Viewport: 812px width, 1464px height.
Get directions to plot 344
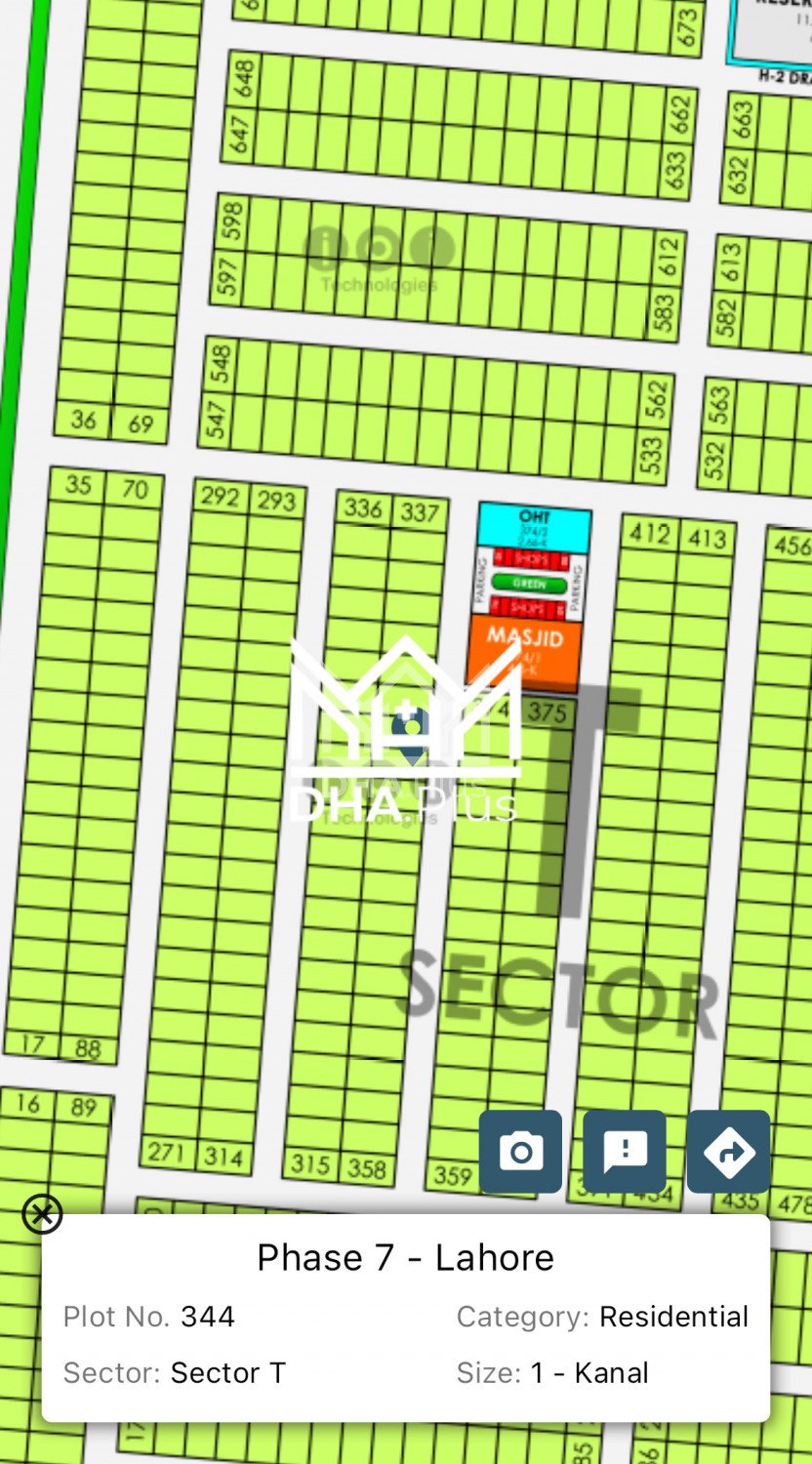pos(728,1152)
